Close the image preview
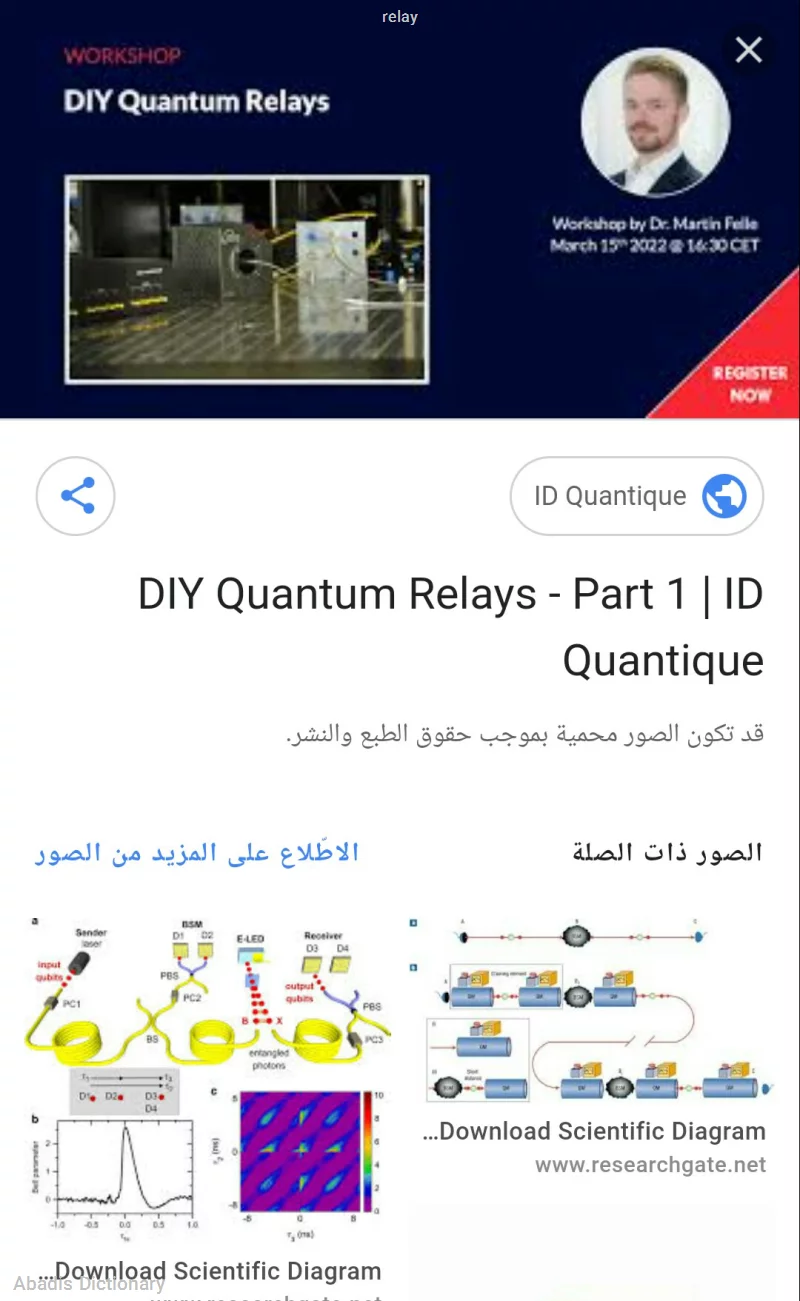Viewport: 800px width, 1301px height. (748, 50)
